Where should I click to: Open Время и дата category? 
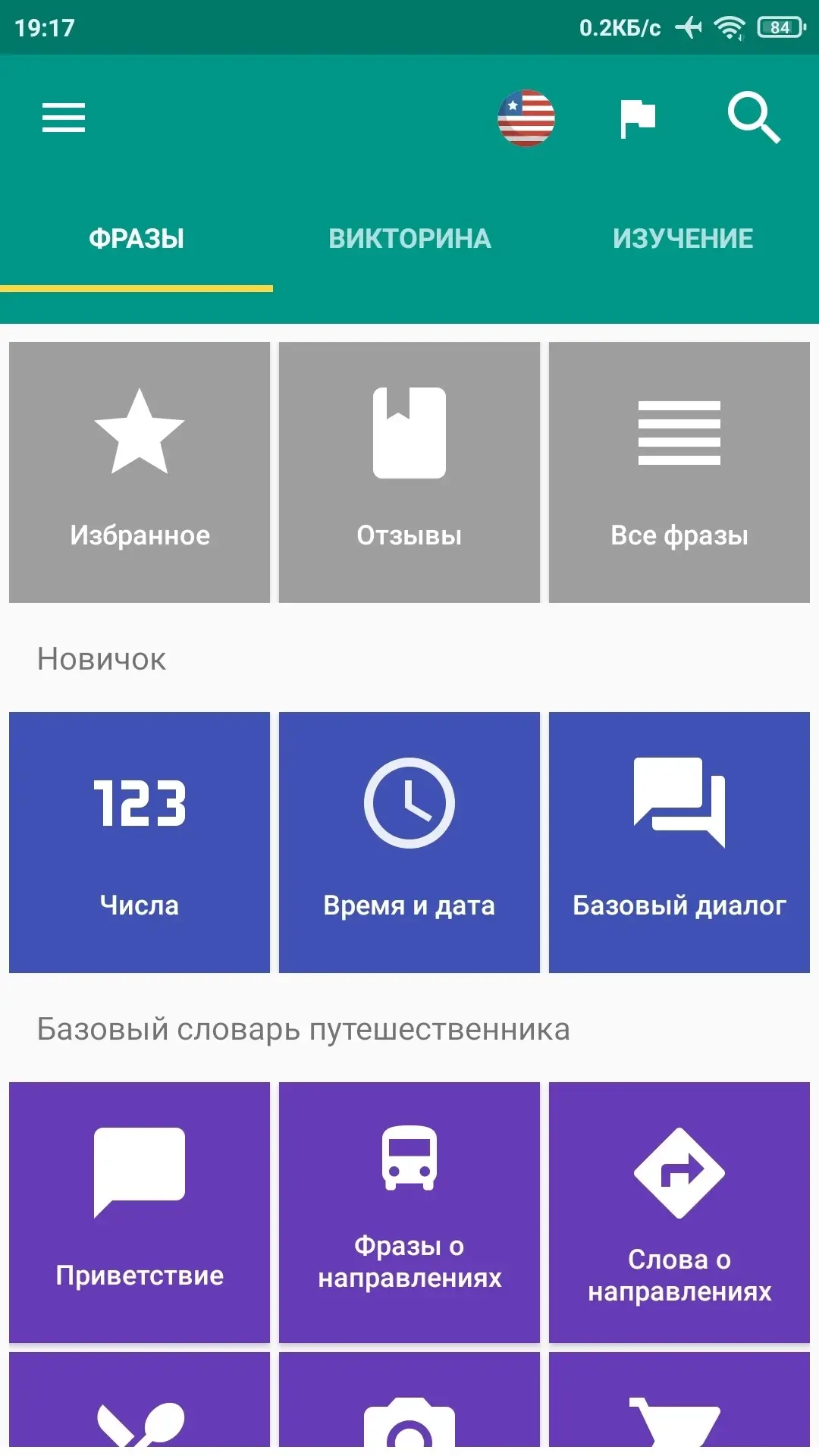click(x=409, y=843)
